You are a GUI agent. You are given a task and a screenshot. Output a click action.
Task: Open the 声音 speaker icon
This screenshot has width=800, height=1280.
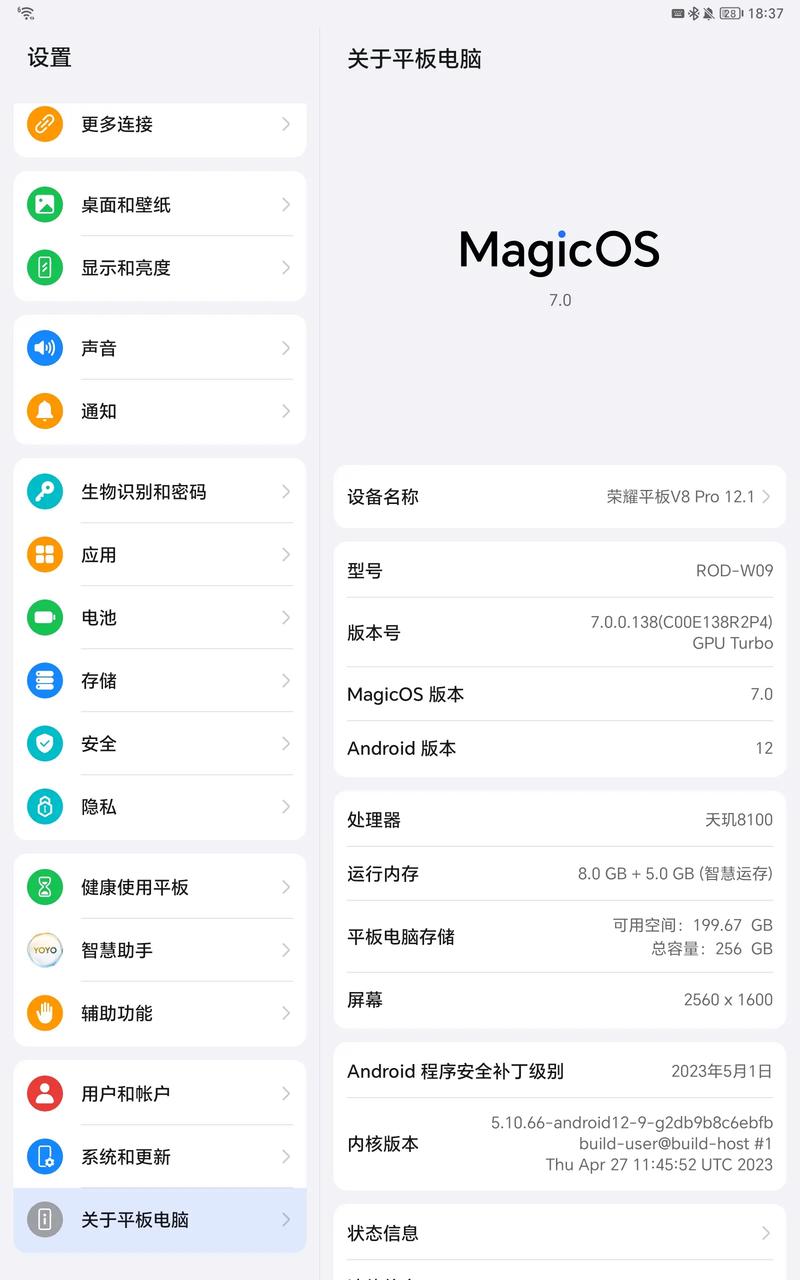pos(44,348)
